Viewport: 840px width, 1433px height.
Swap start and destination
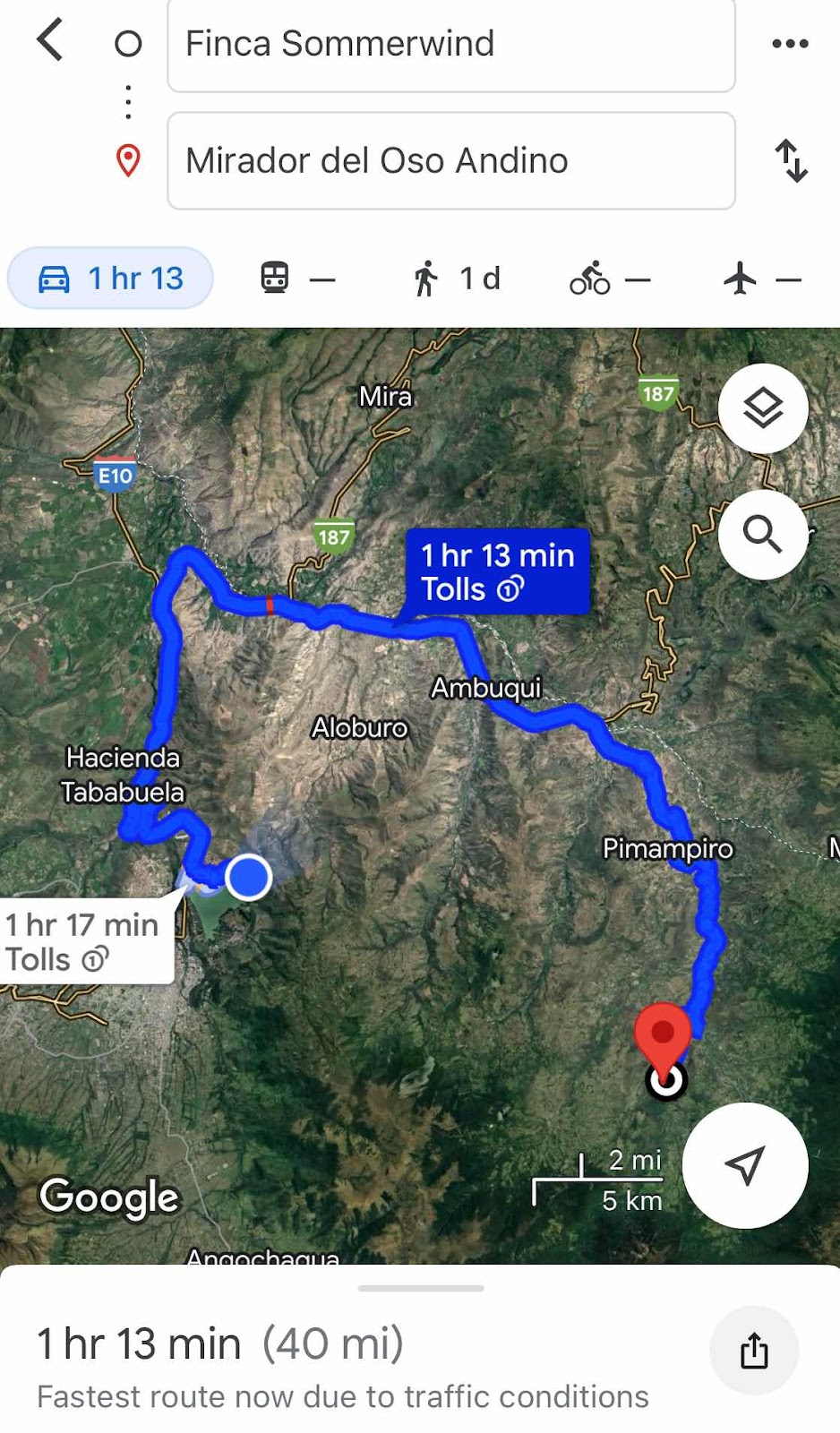click(x=791, y=161)
